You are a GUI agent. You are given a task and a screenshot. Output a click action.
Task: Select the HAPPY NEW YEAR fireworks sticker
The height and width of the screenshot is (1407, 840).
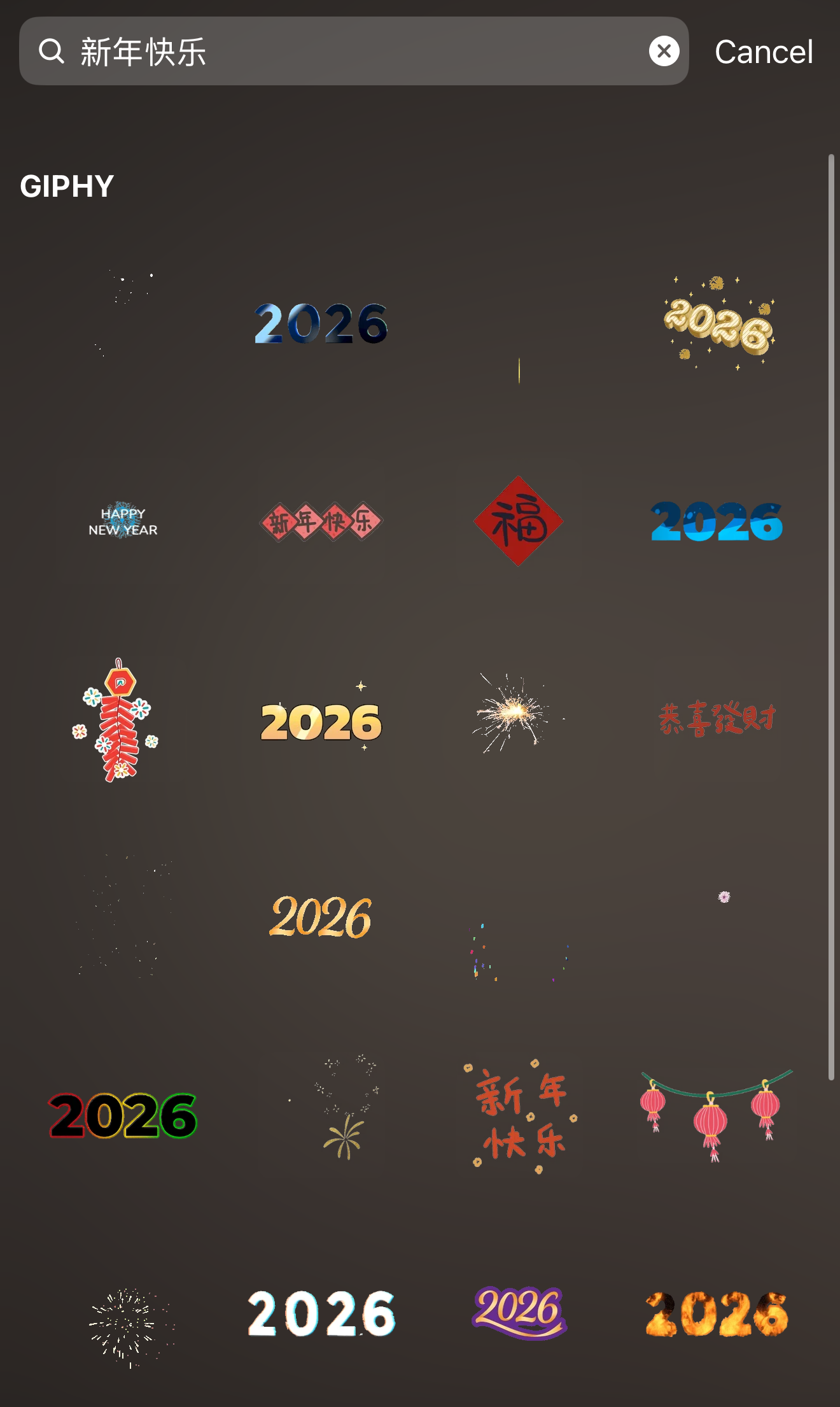point(123,521)
